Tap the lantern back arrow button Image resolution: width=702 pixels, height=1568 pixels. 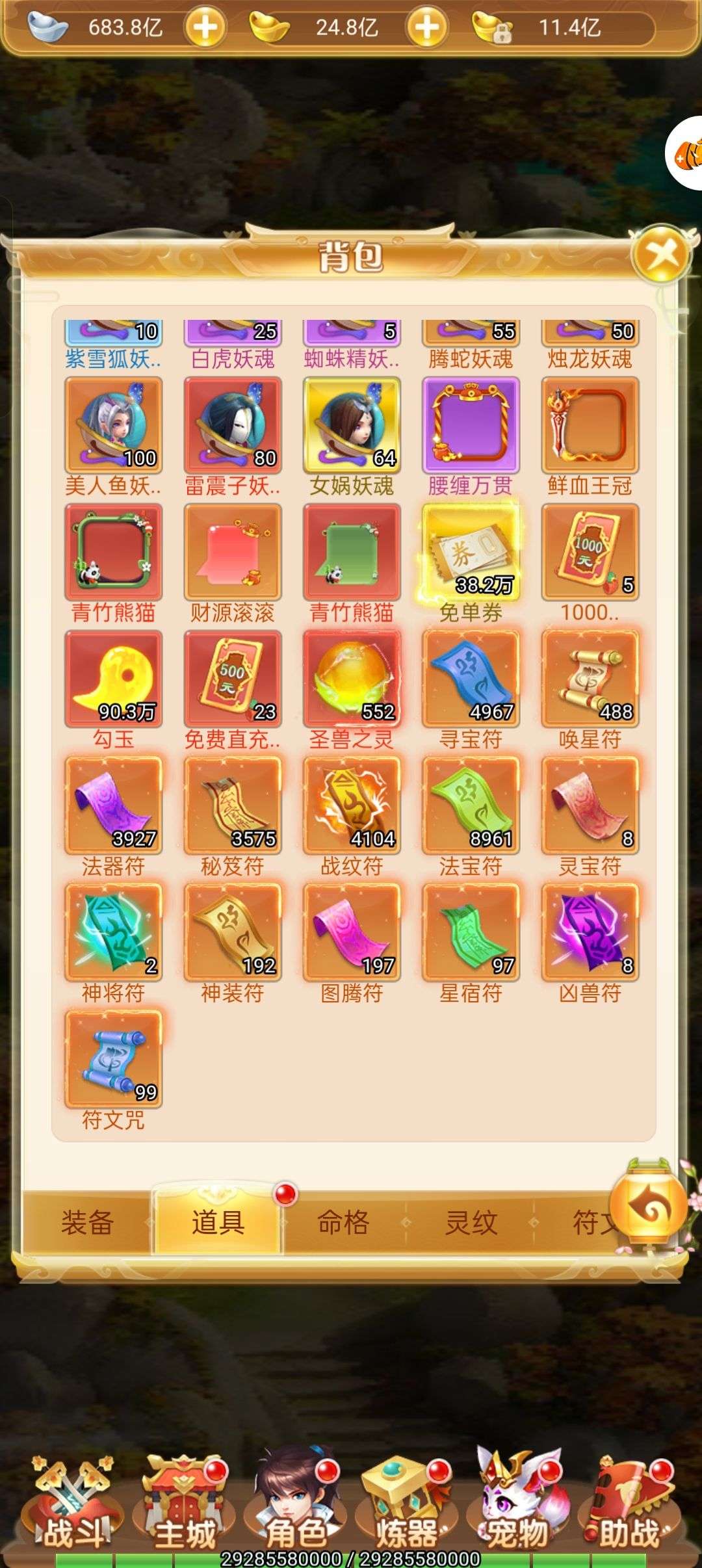[x=649, y=1208]
